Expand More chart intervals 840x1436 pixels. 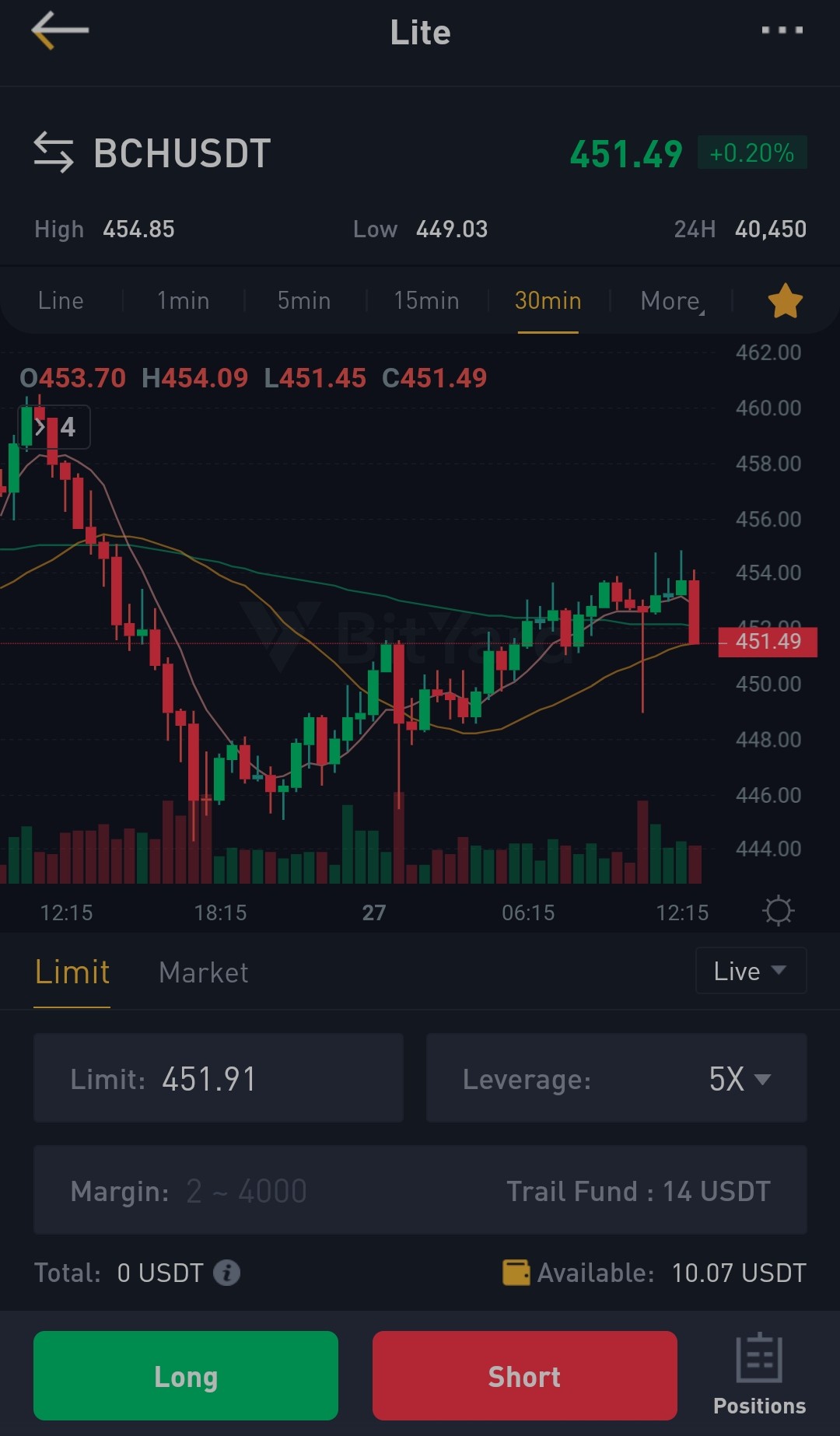[x=673, y=301]
